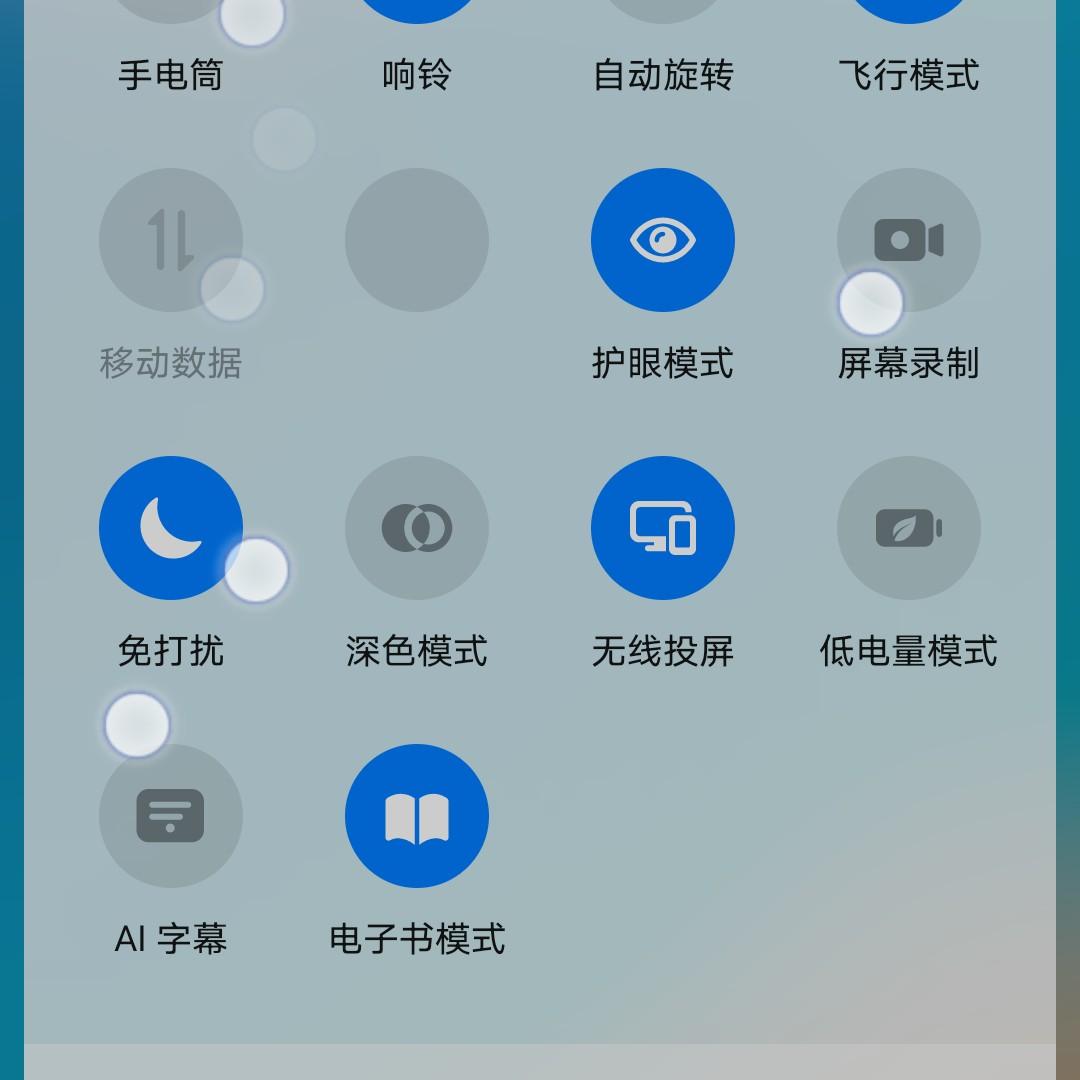The image size is (1080, 1080).
Task: Toggle the 手电筒 flashlight tile
Action: (170, 8)
